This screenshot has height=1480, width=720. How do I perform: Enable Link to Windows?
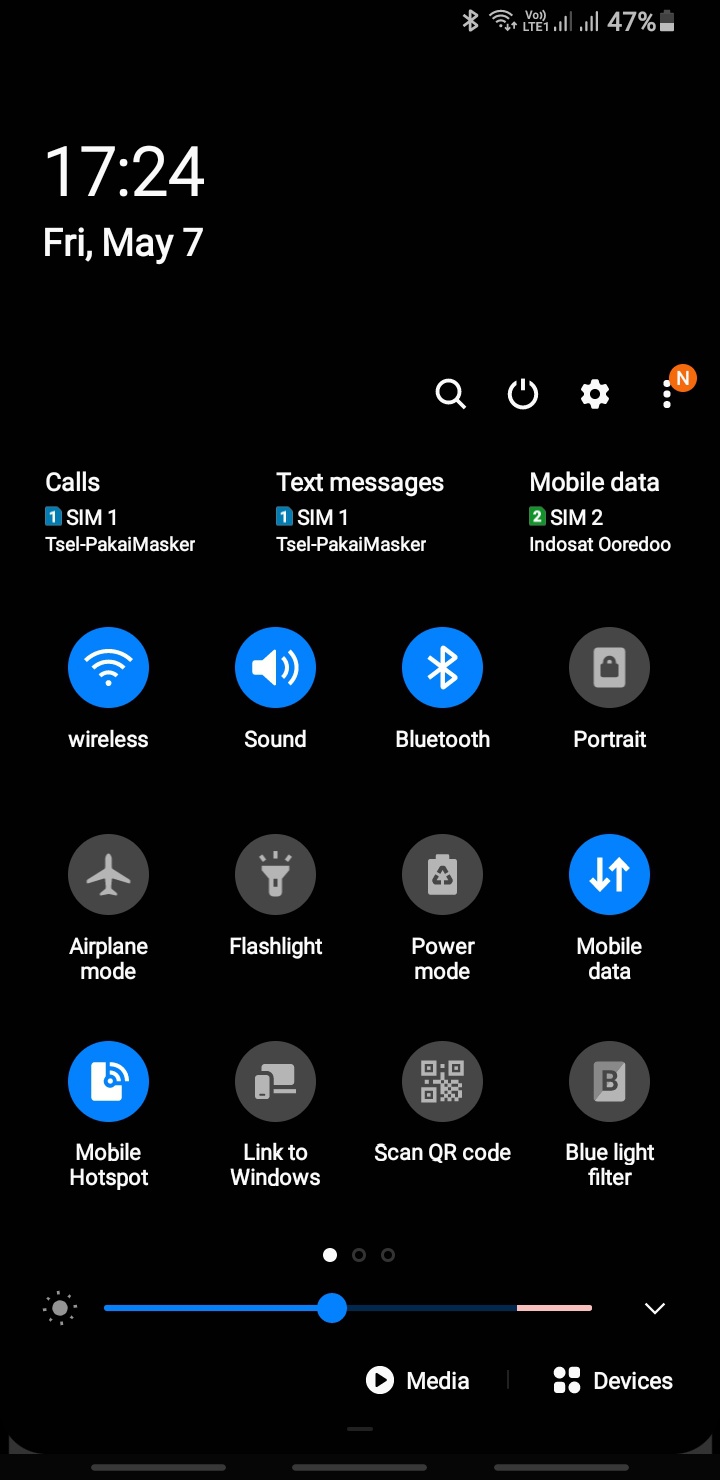pyautogui.click(x=275, y=1081)
